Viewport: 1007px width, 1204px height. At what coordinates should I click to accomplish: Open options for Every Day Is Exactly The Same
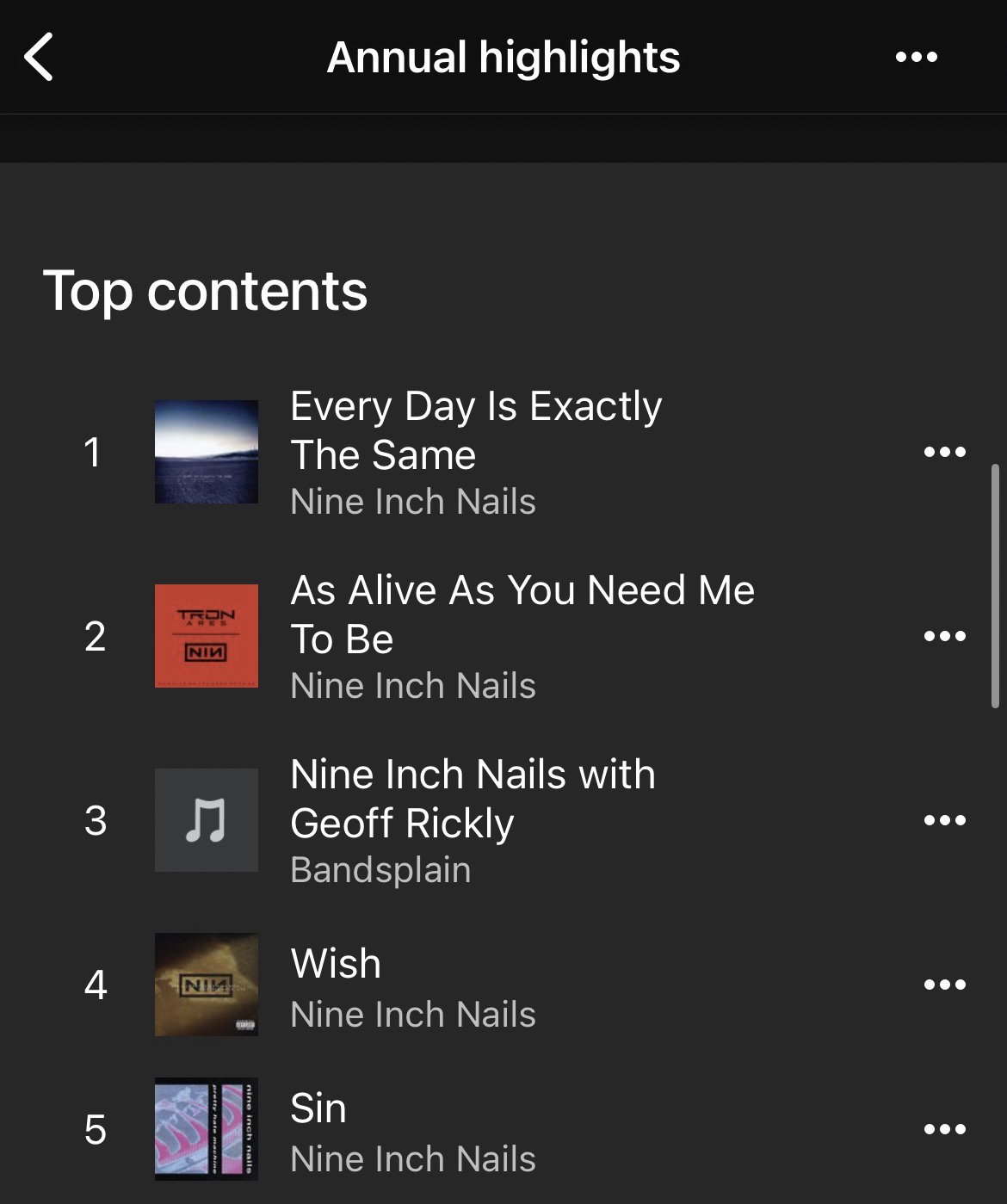[x=944, y=452]
